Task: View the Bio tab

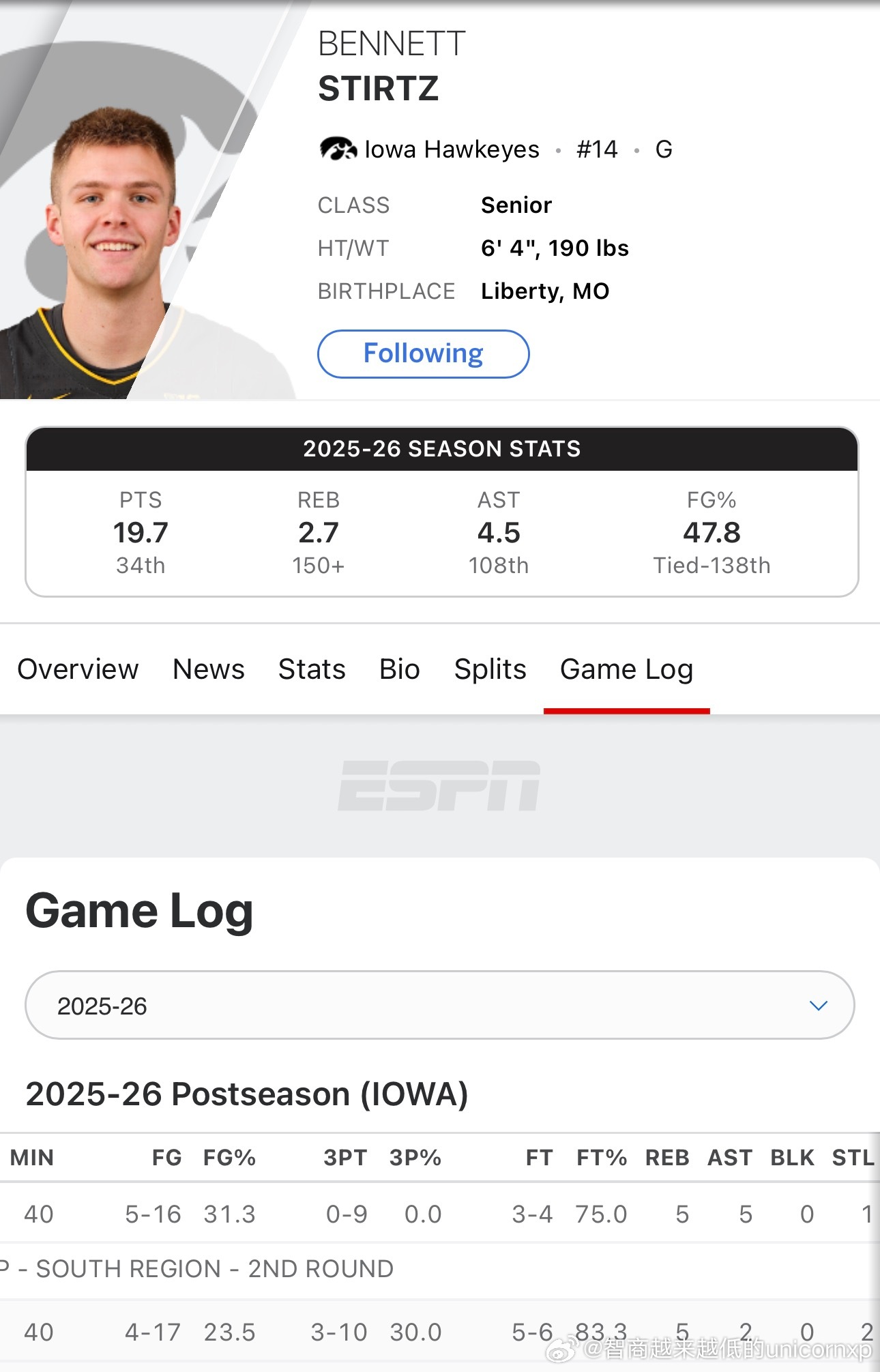Action: (400, 669)
